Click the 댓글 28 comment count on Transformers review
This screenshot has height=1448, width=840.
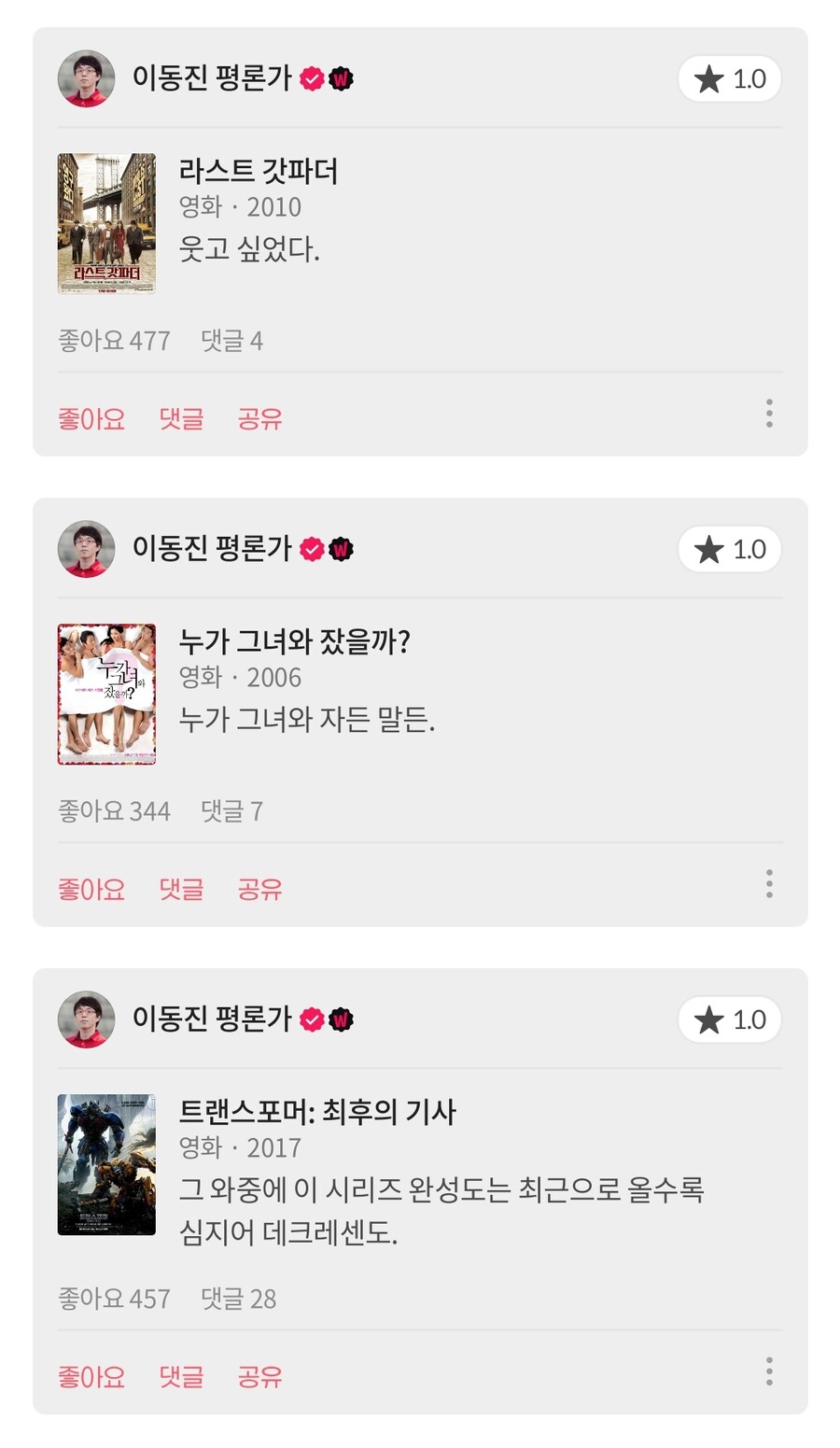coord(238,1297)
